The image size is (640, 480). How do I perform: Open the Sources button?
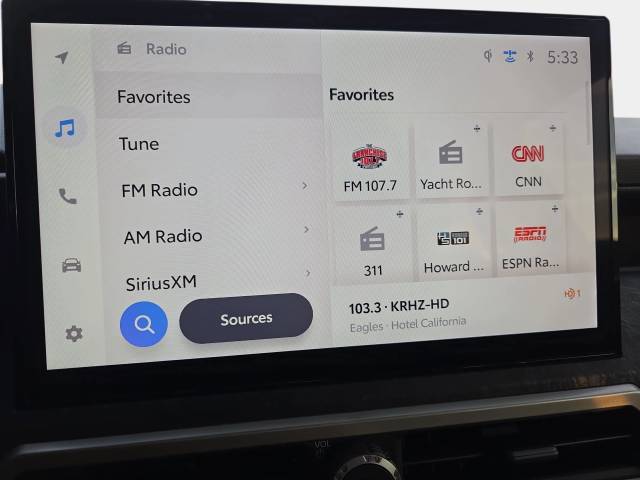(246, 319)
